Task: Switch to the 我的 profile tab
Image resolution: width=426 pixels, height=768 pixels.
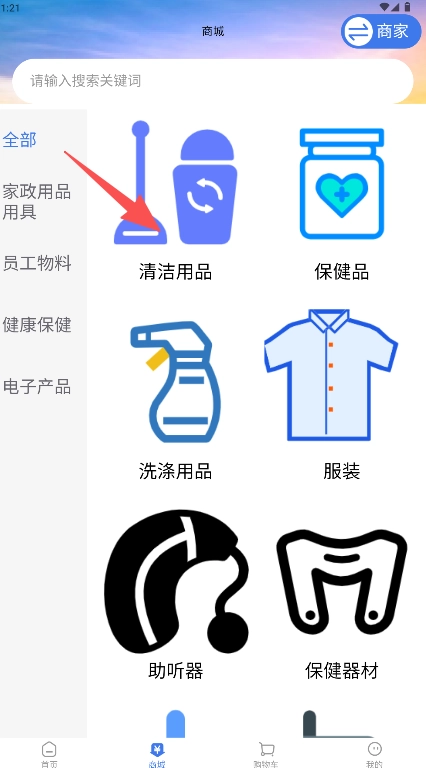Action: pos(375,754)
